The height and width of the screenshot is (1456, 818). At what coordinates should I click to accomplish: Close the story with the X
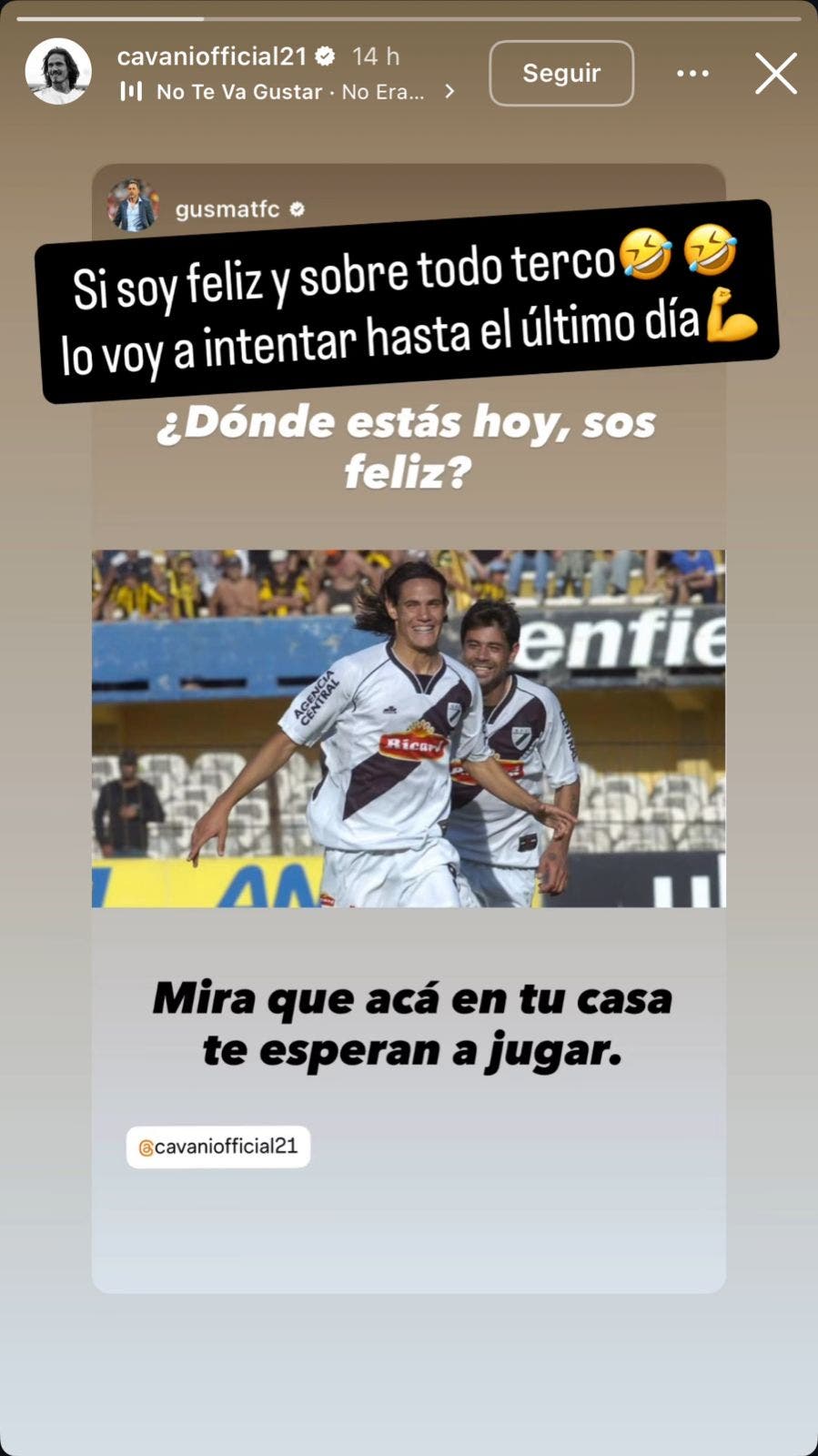click(775, 74)
